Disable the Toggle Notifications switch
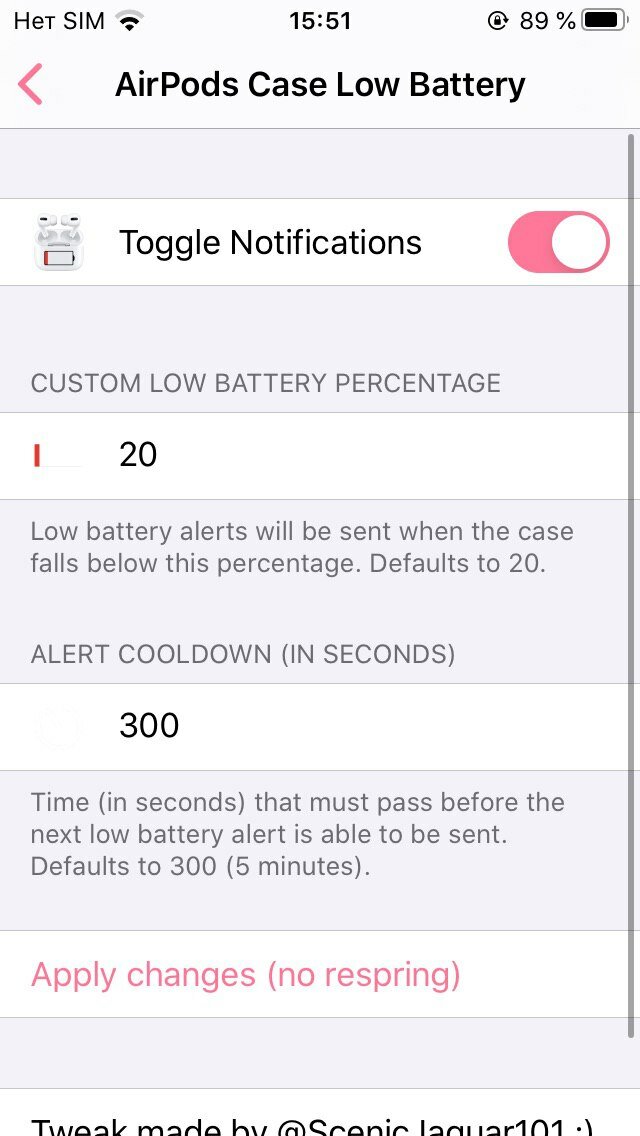 click(558, 242)
